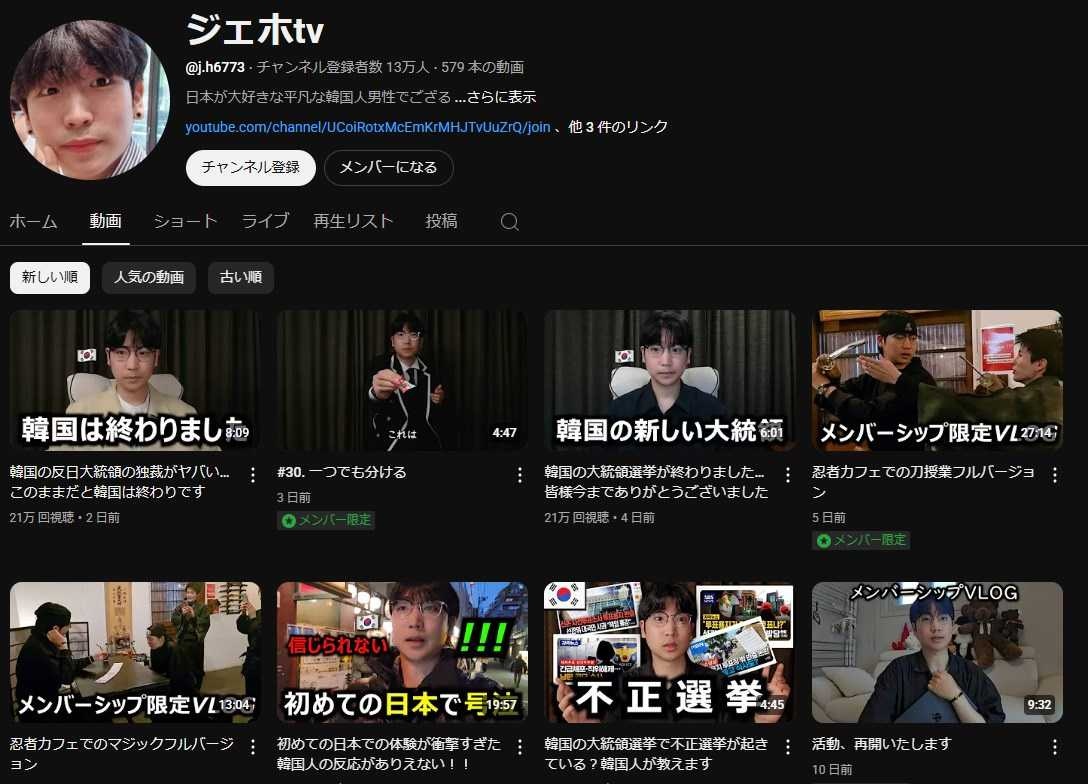Tap the メンバーになる join button

(388, 168)
